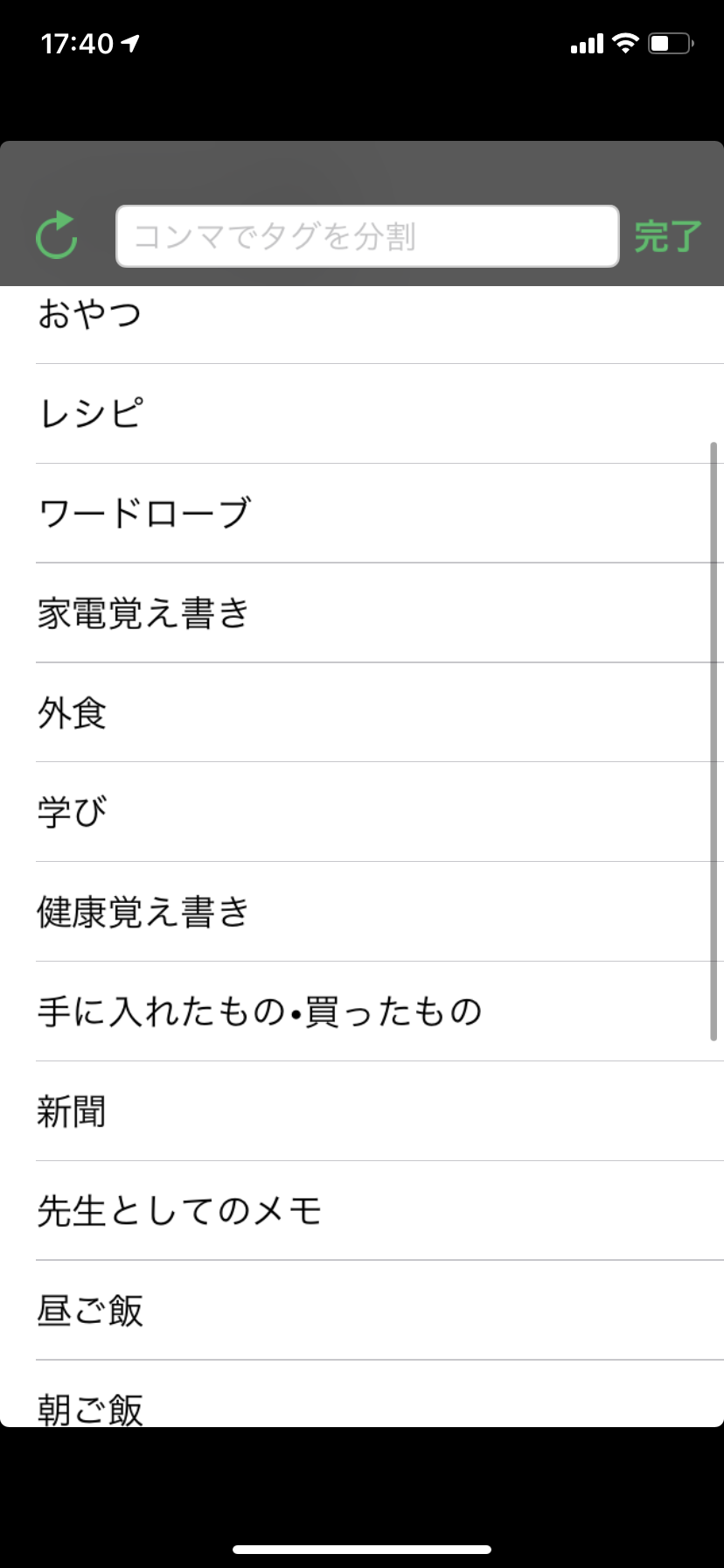The height and width of the screenshot is (1568, 724).
Task: Tap 完了 to finish tagging
Action: tap(667, 236)
